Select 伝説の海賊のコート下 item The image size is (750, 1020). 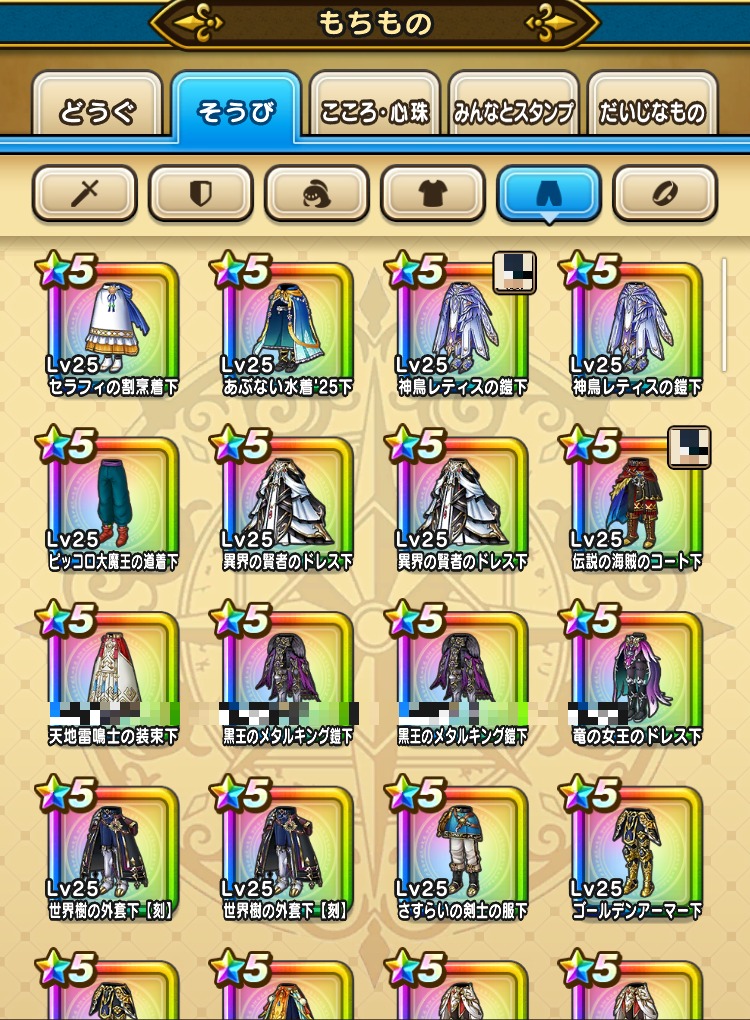(x=636, y=505)
